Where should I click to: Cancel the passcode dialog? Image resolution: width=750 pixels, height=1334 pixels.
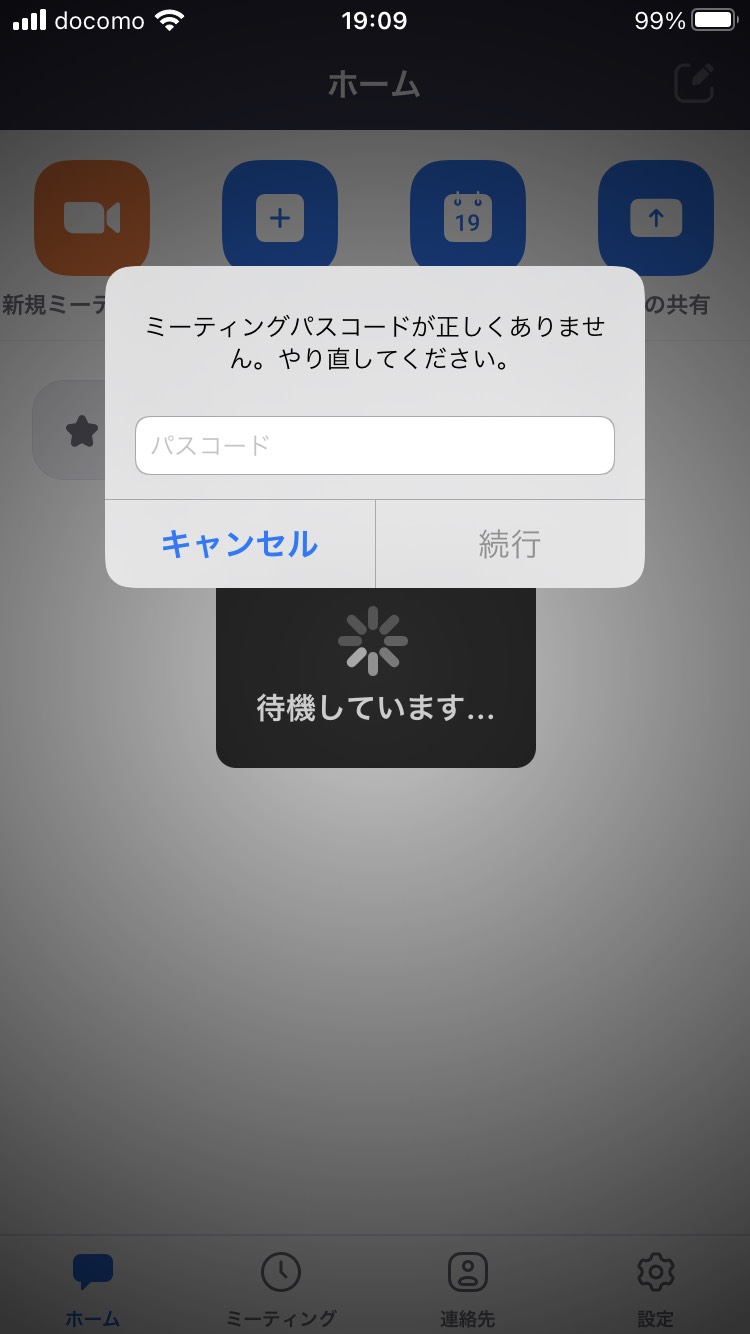pos(240,544)
